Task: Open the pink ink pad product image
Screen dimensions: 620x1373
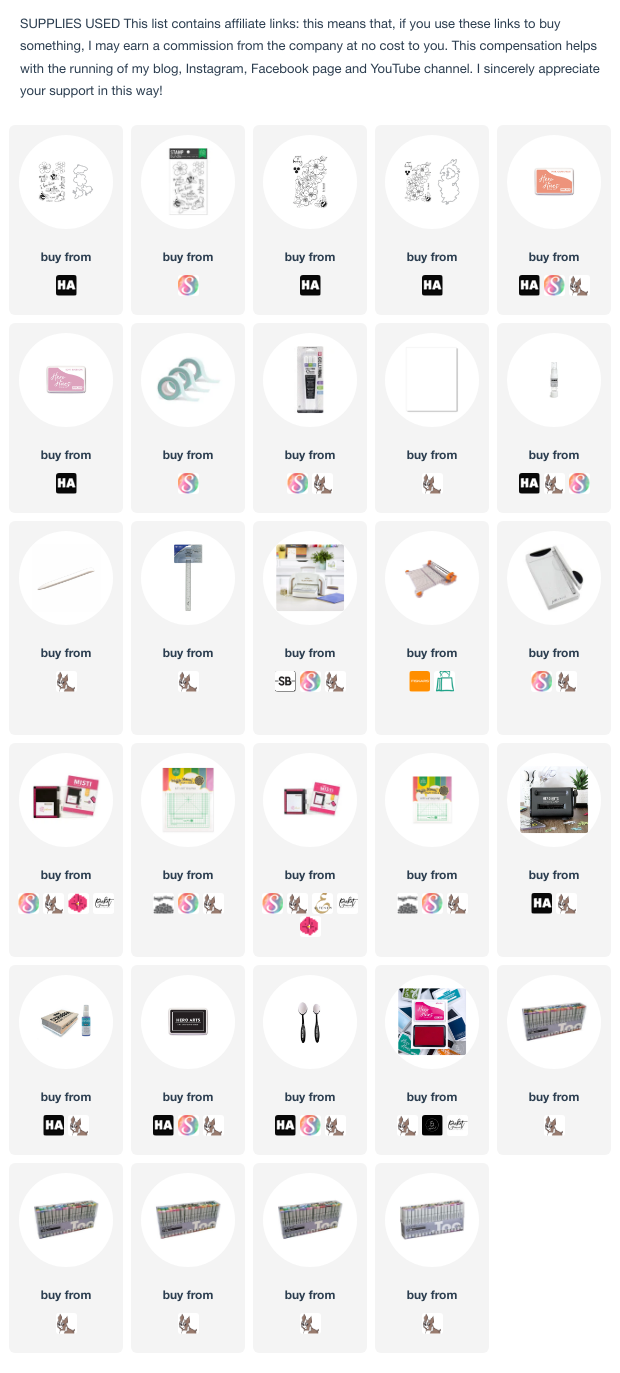Action: pos(66,380)
